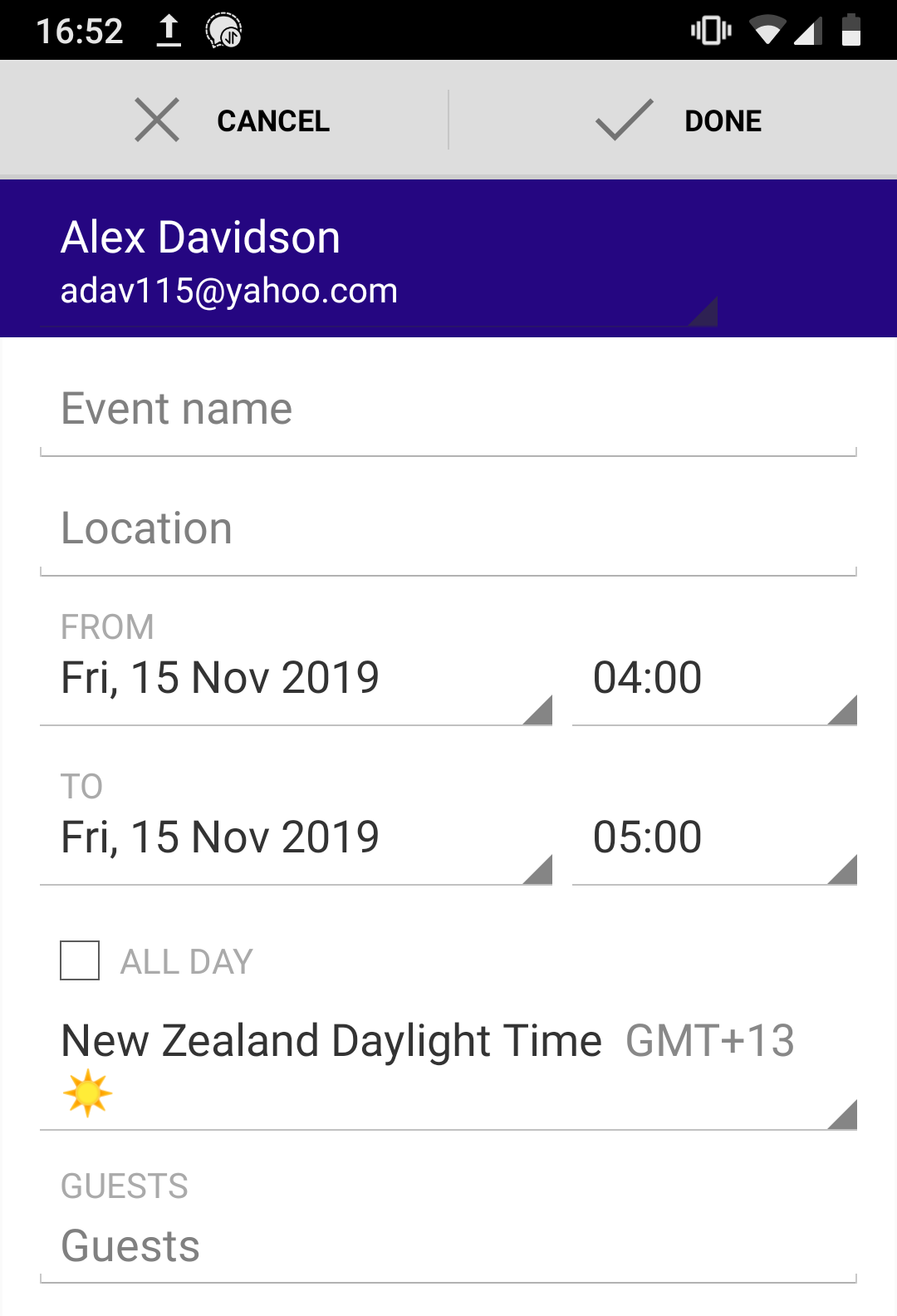The height and width of the screenshot is (1316, 897).
Task: Change the 04:00 start time
Action: click(713, 679)
